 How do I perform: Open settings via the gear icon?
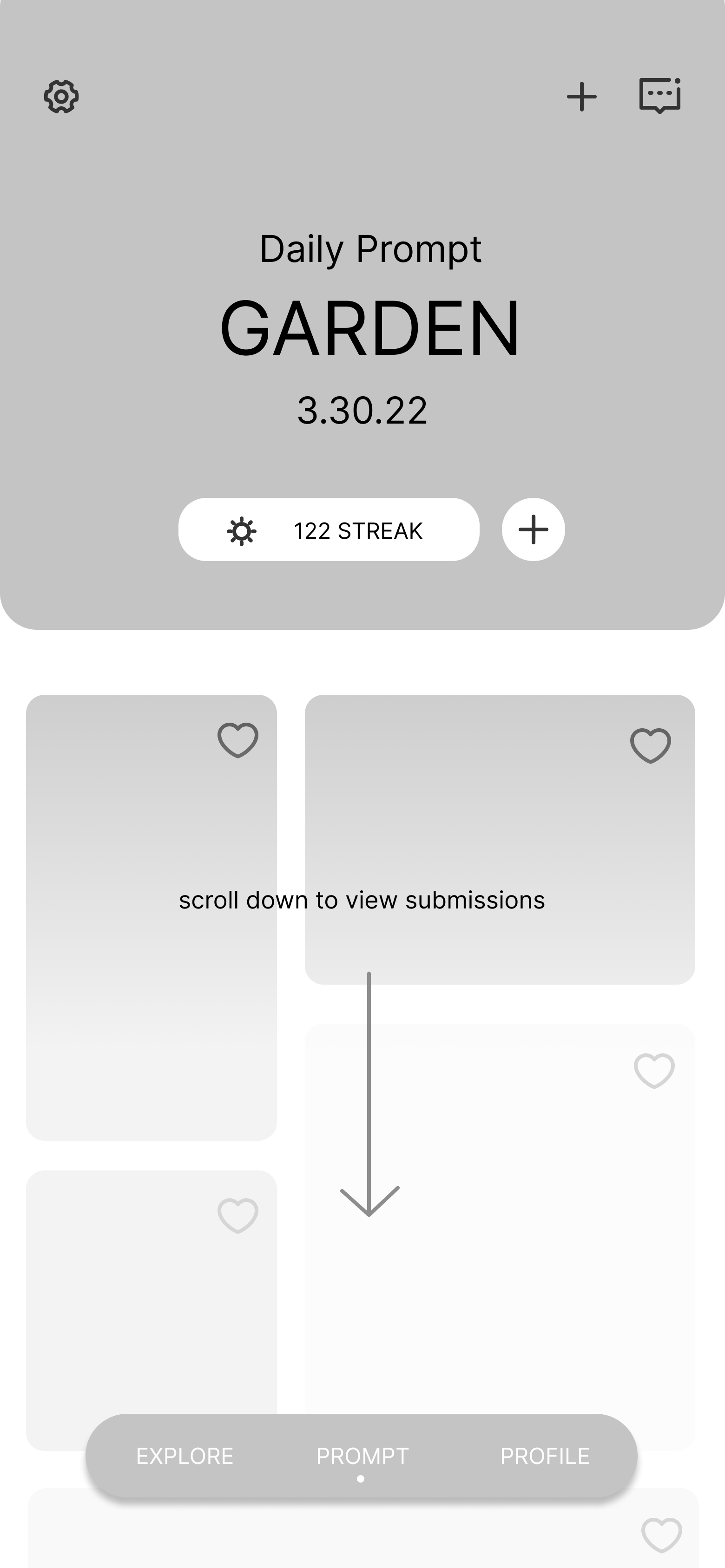coord(61,96)
